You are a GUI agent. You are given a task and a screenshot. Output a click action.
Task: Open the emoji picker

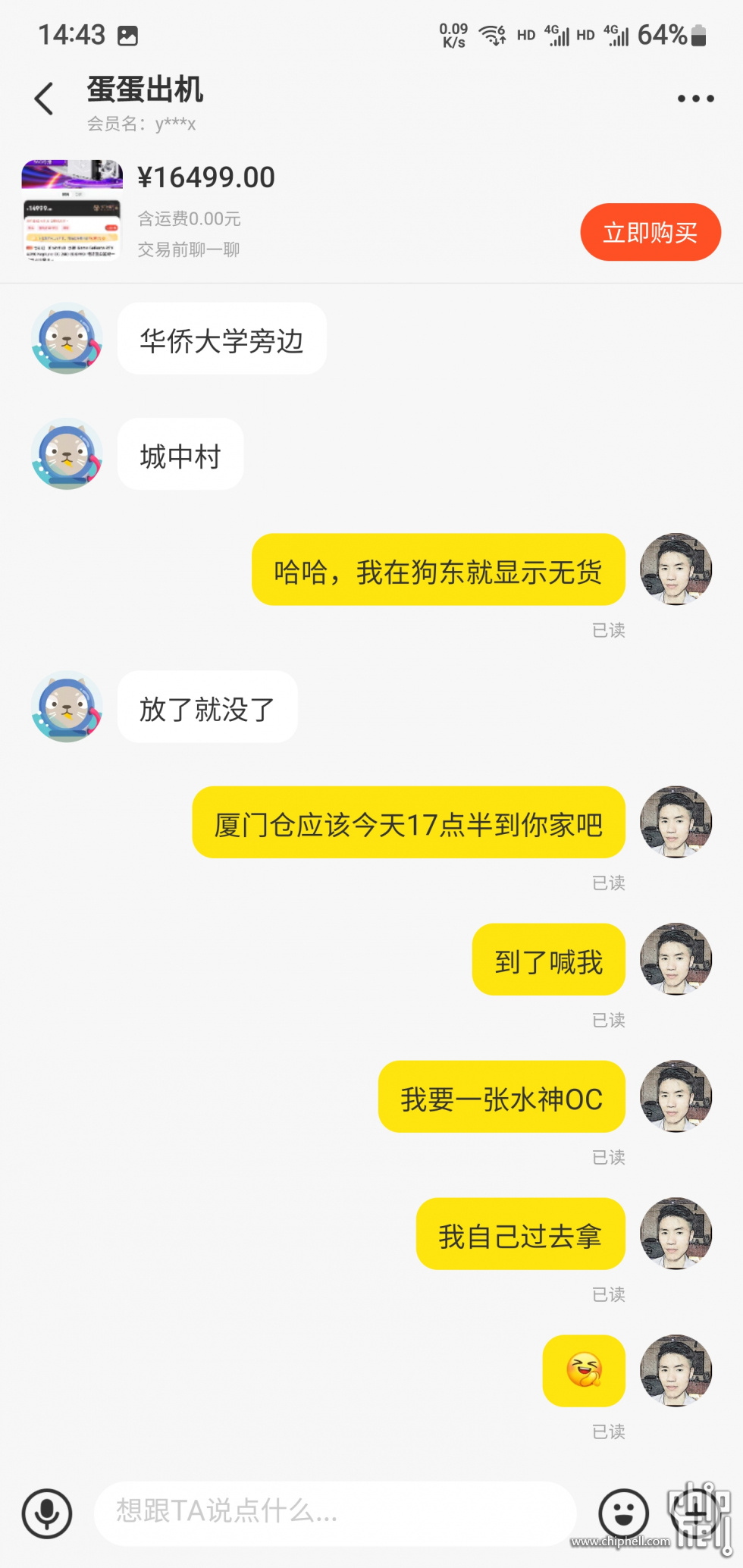click(x=623, y=1513)
